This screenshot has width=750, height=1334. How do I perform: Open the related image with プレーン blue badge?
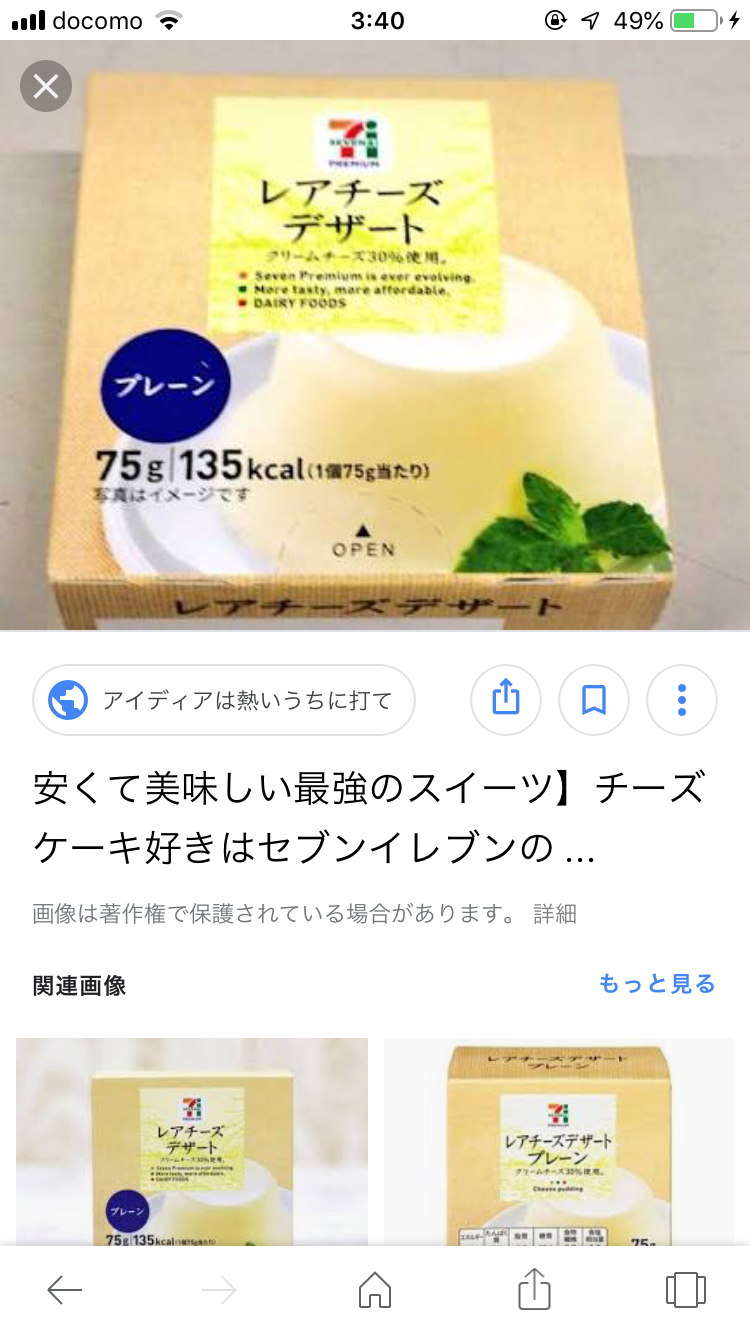[192, 1142]
